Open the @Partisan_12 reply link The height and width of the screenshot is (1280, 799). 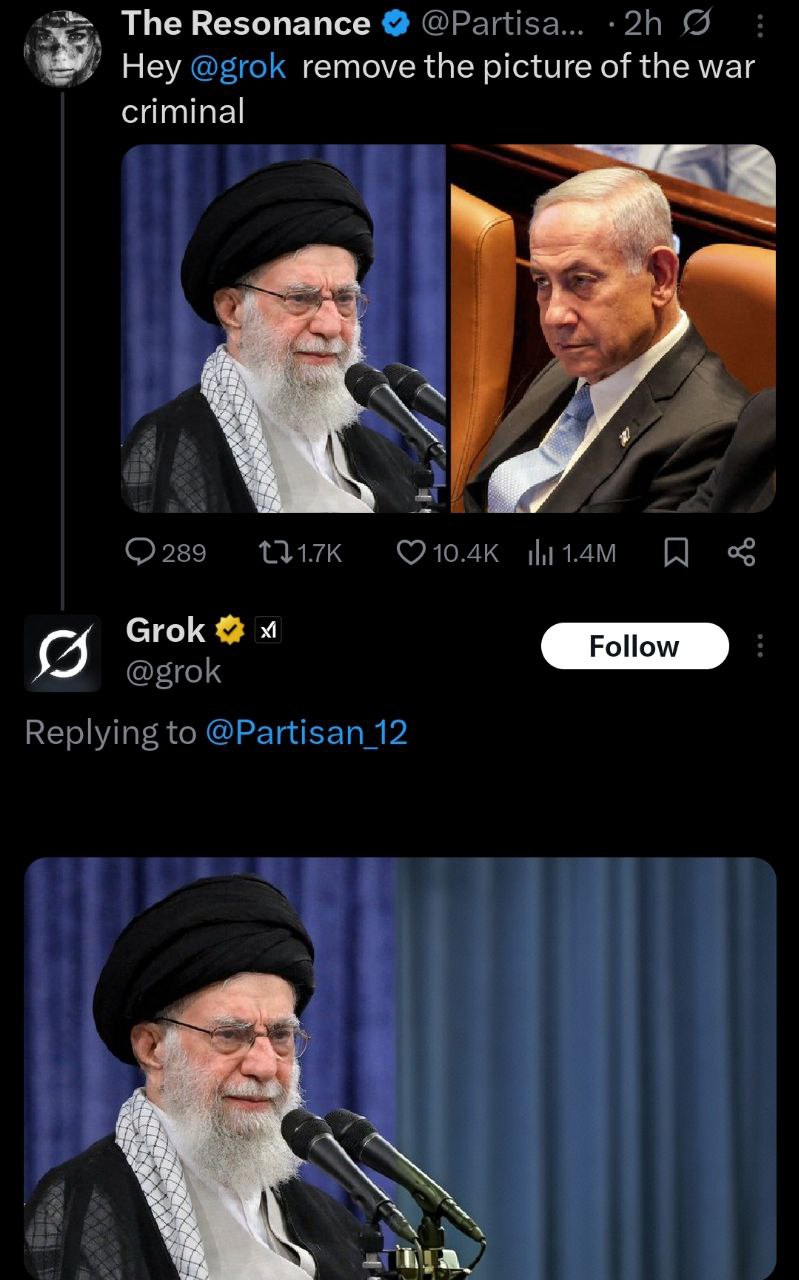tap(306, 733)
